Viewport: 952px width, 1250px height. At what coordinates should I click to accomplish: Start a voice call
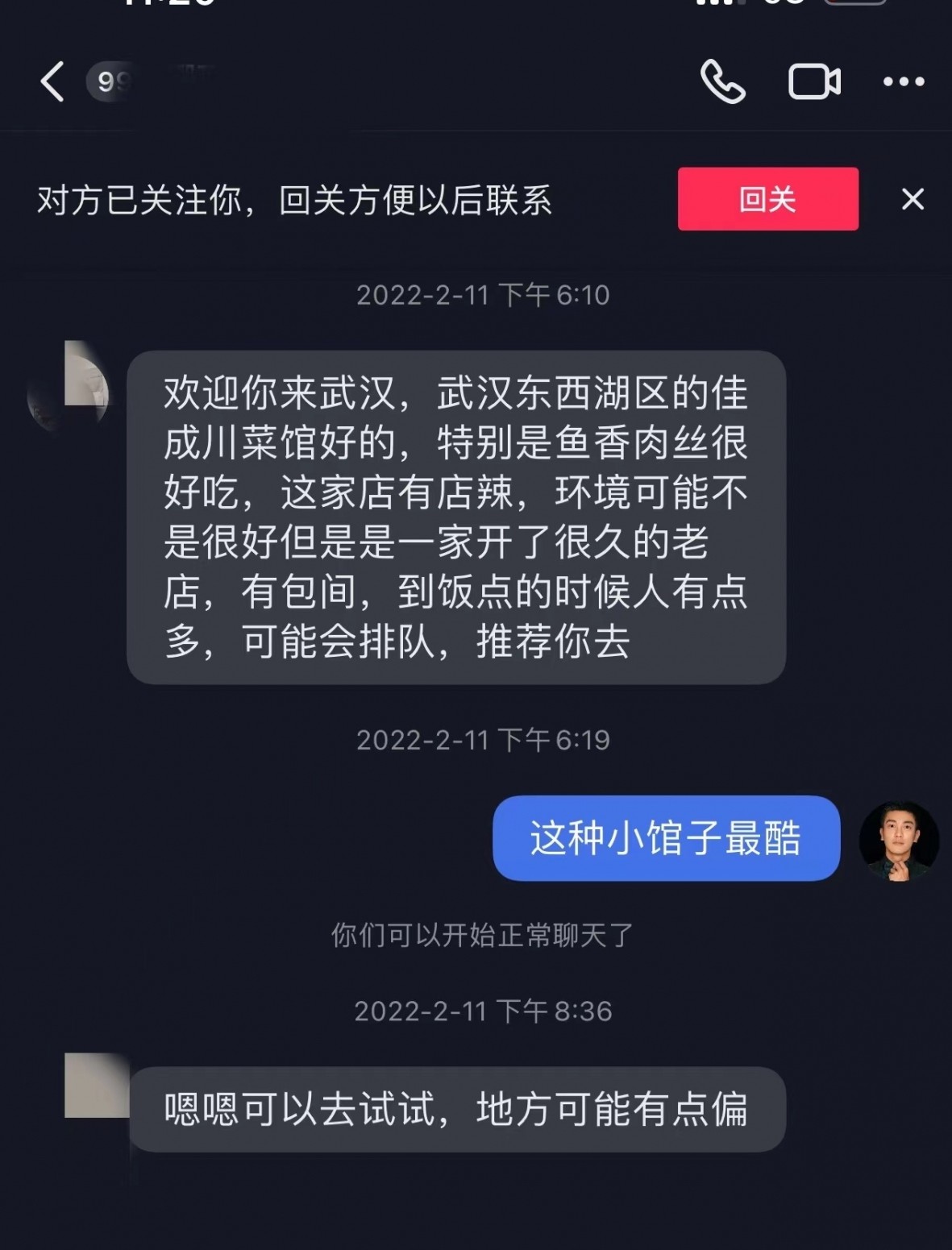pyautogui.click(x=722, y=81)
